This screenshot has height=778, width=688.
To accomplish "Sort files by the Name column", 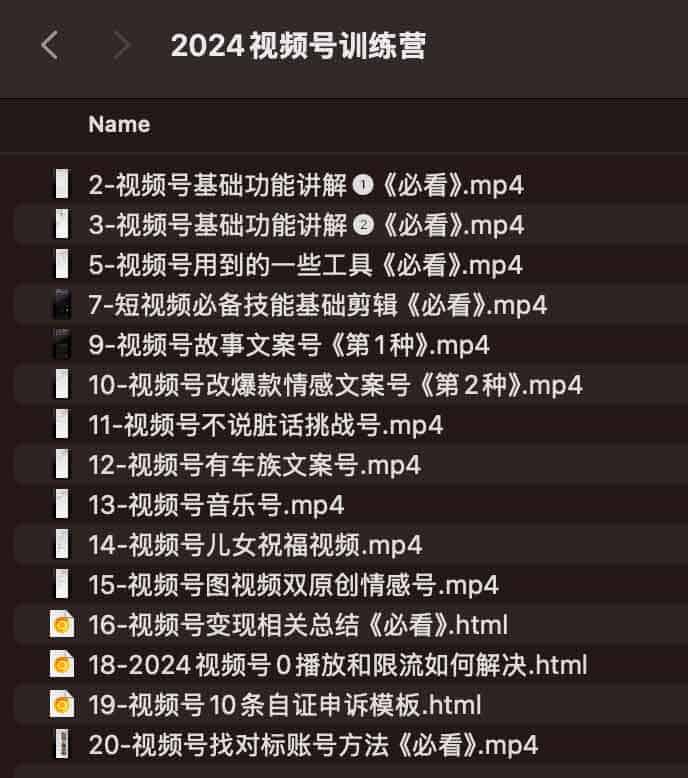I will [x=119, y=125].
